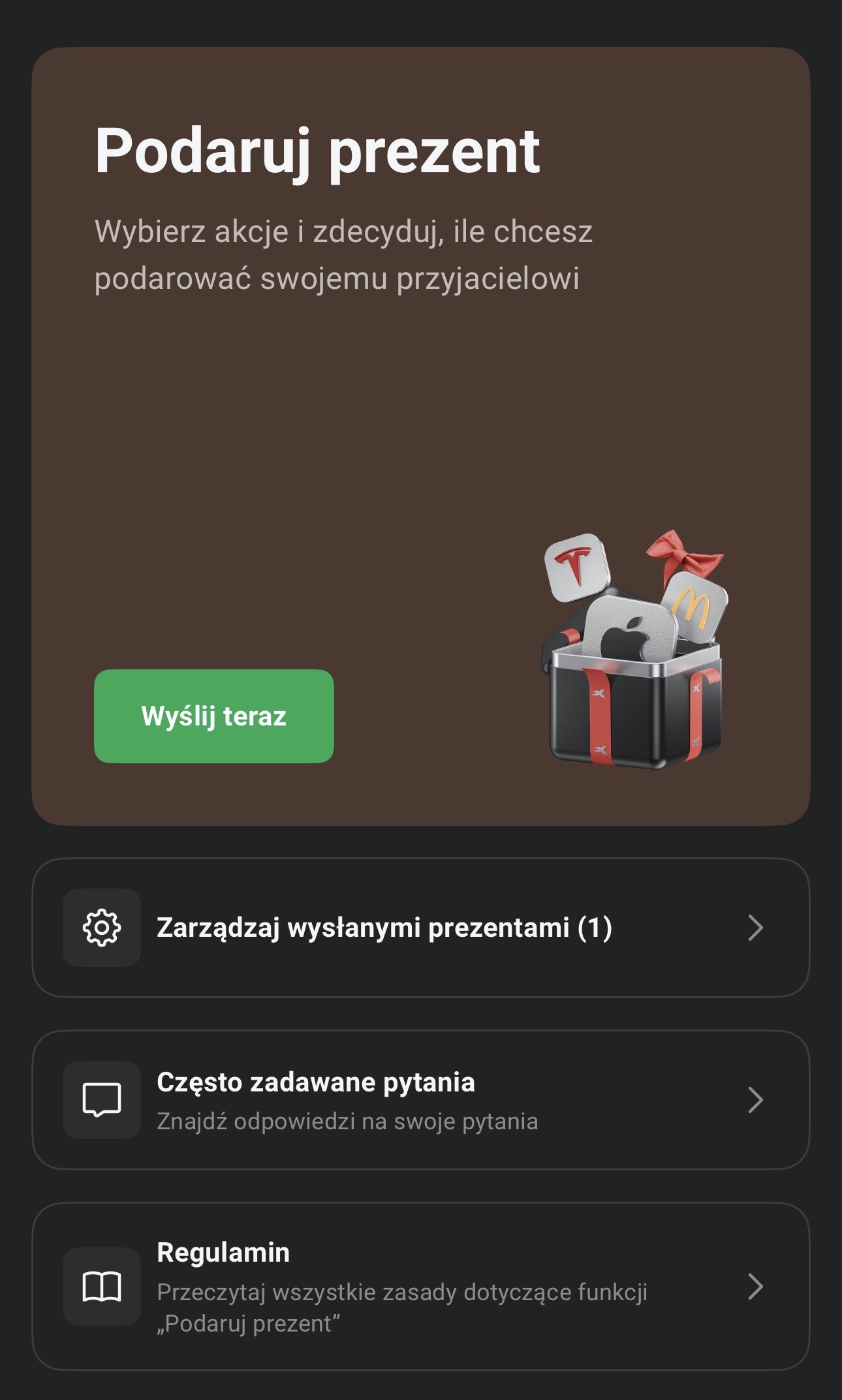Open Często zadawane pytania
Screen dimensions: 842x1400
pos(420,1100)
